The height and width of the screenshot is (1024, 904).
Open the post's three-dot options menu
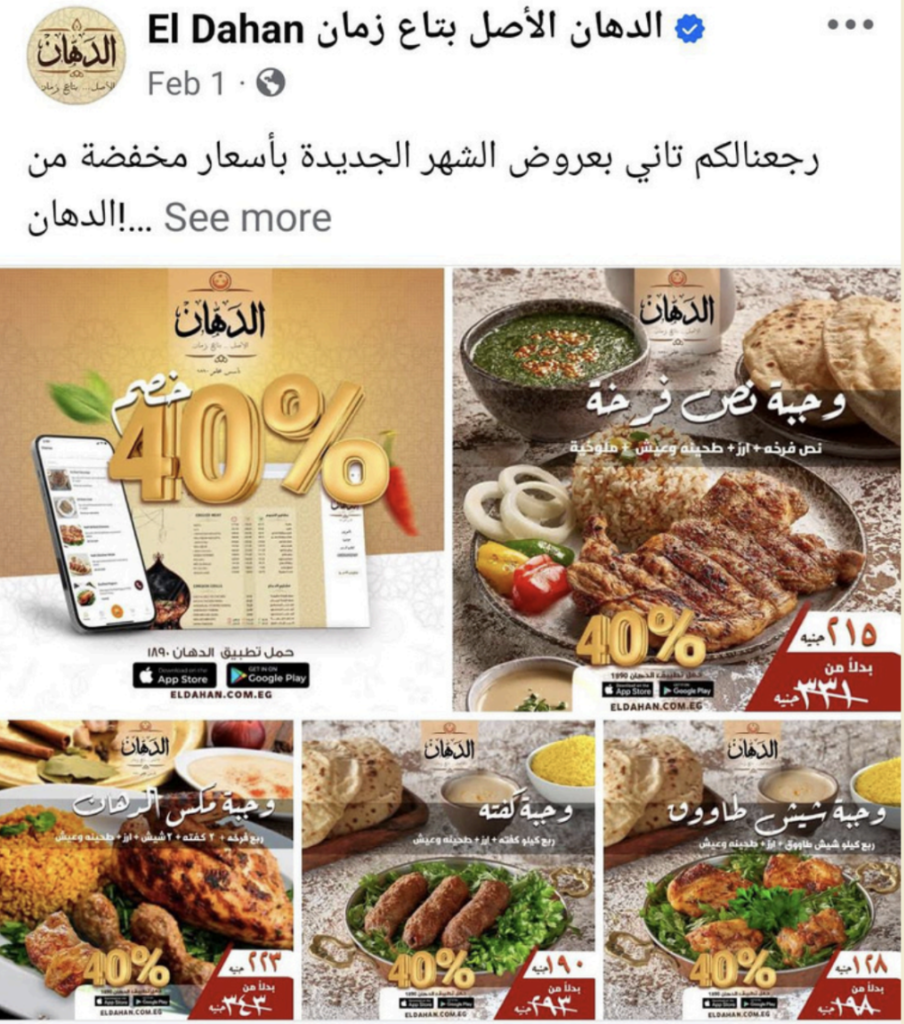click(x=850, y=25)
